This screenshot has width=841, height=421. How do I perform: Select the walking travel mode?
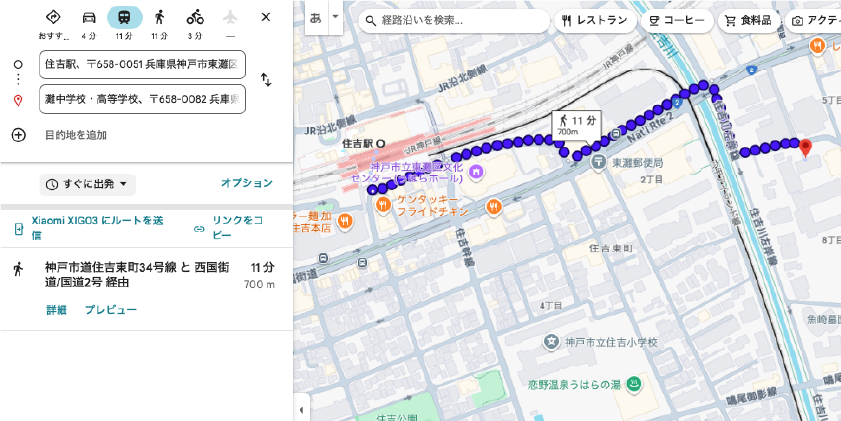[159, 21]
